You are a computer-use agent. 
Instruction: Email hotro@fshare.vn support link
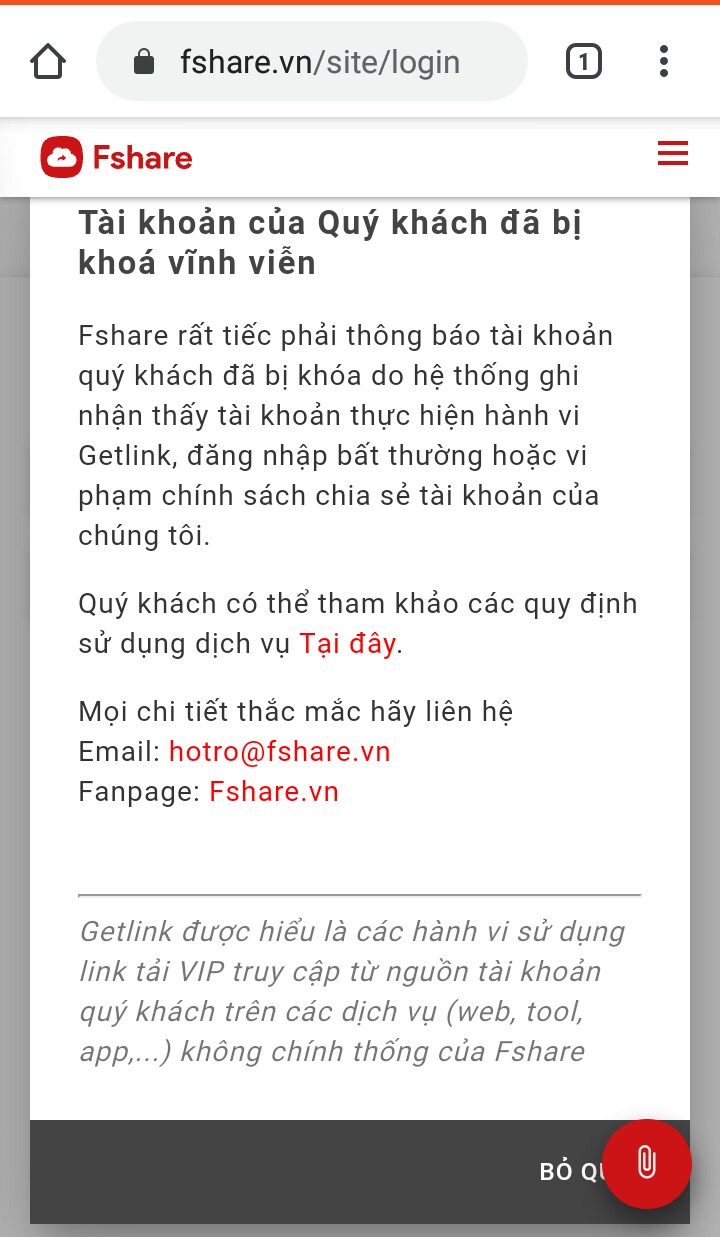(279, 752)
